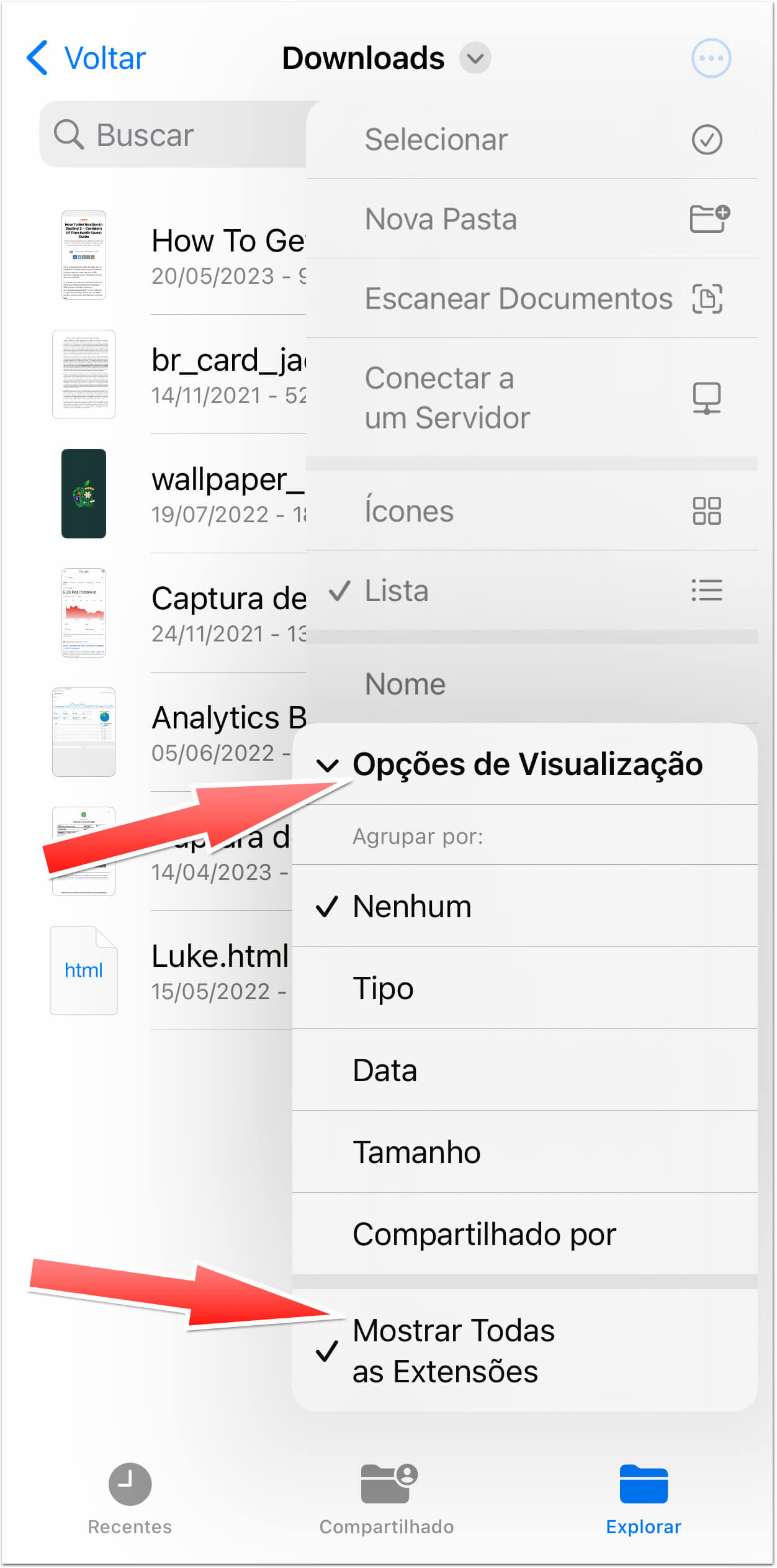Tap the Buscar search field
777x1568 pixels.
pos(174,135)
